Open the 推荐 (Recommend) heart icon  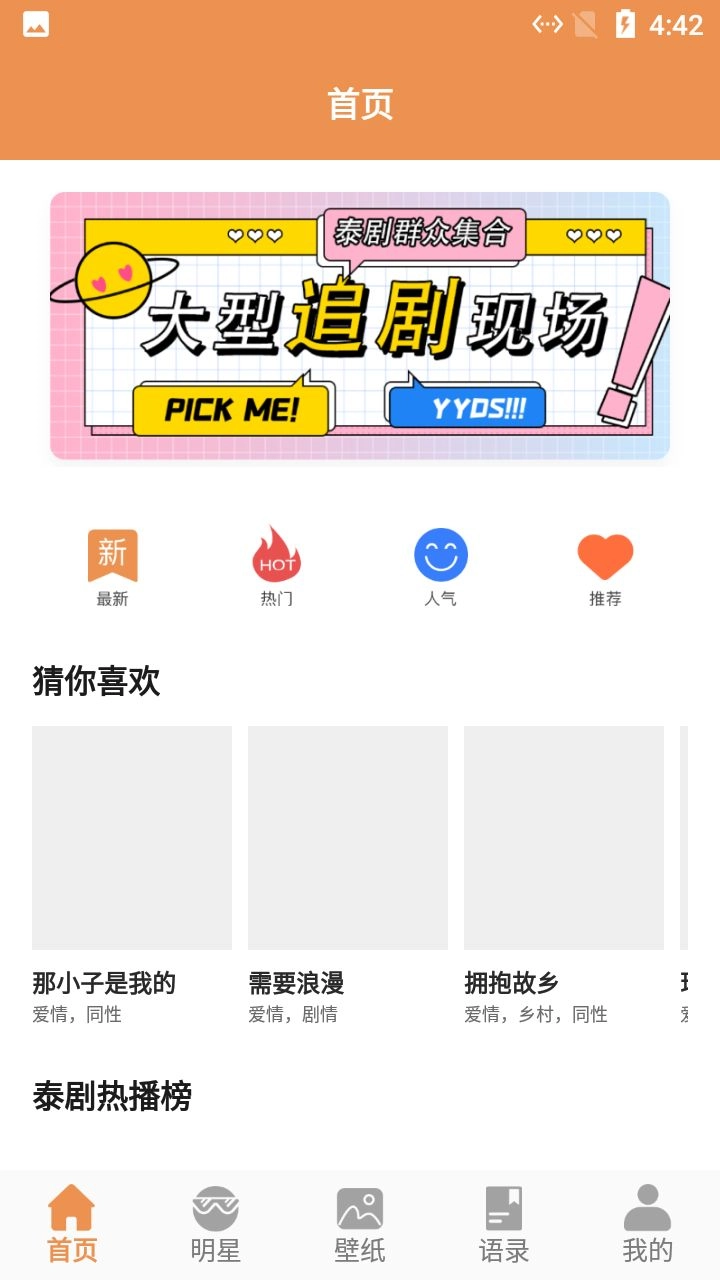[604, 553]
